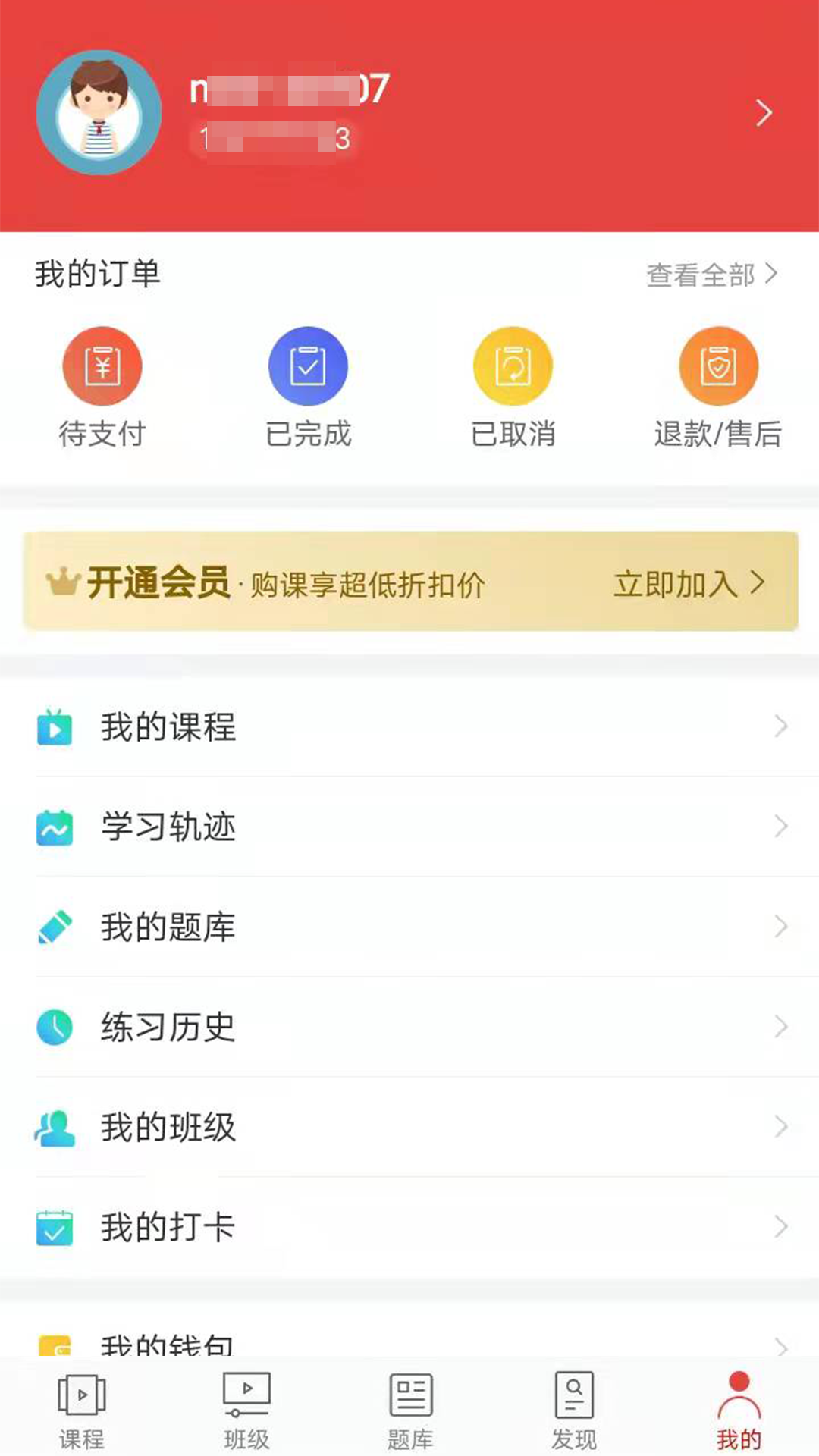Switch to the 题库 tab
The image size is (819, 1456).
coord(410,1410)
